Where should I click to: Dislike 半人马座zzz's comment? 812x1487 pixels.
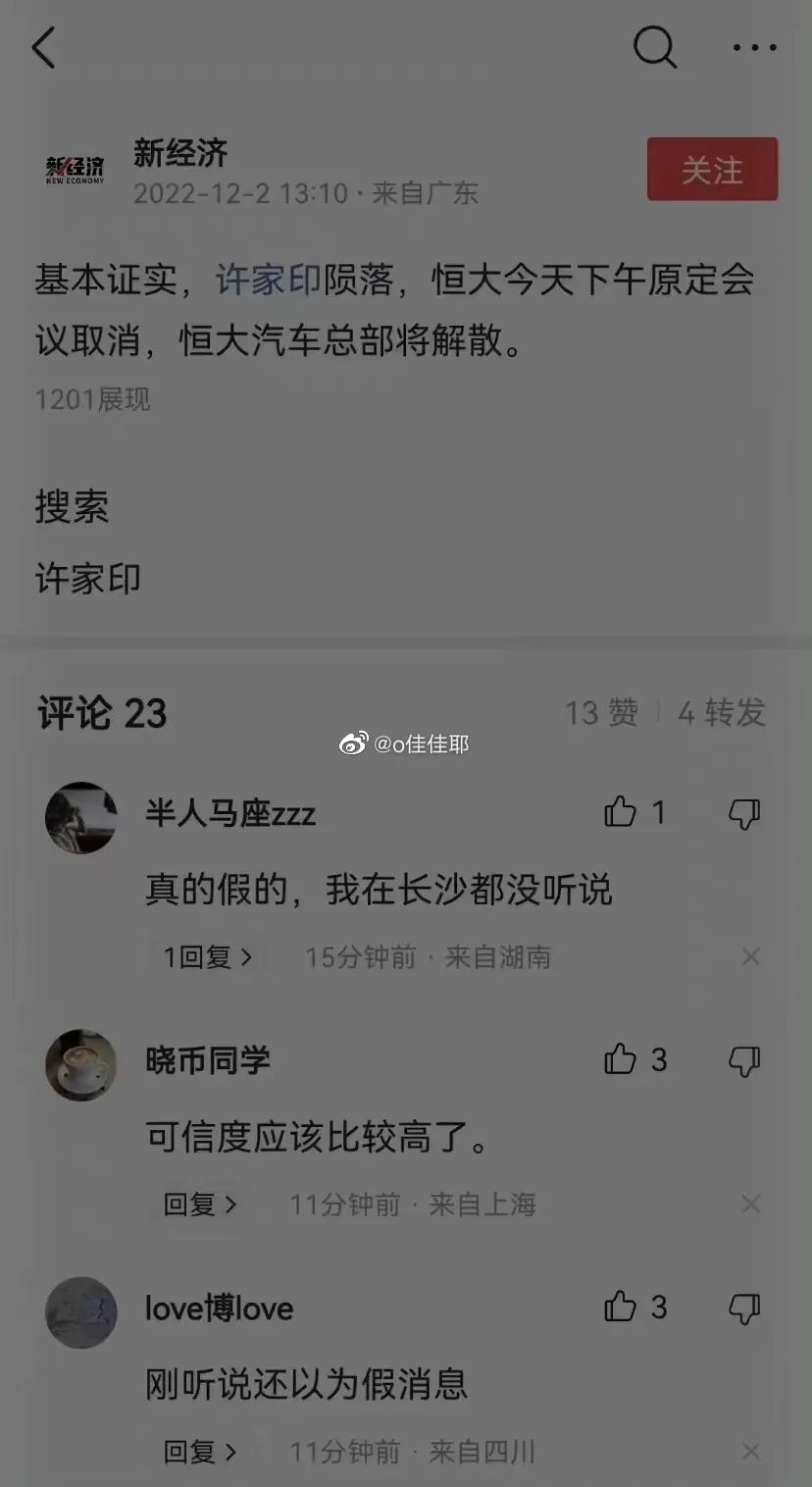[744, 813]
